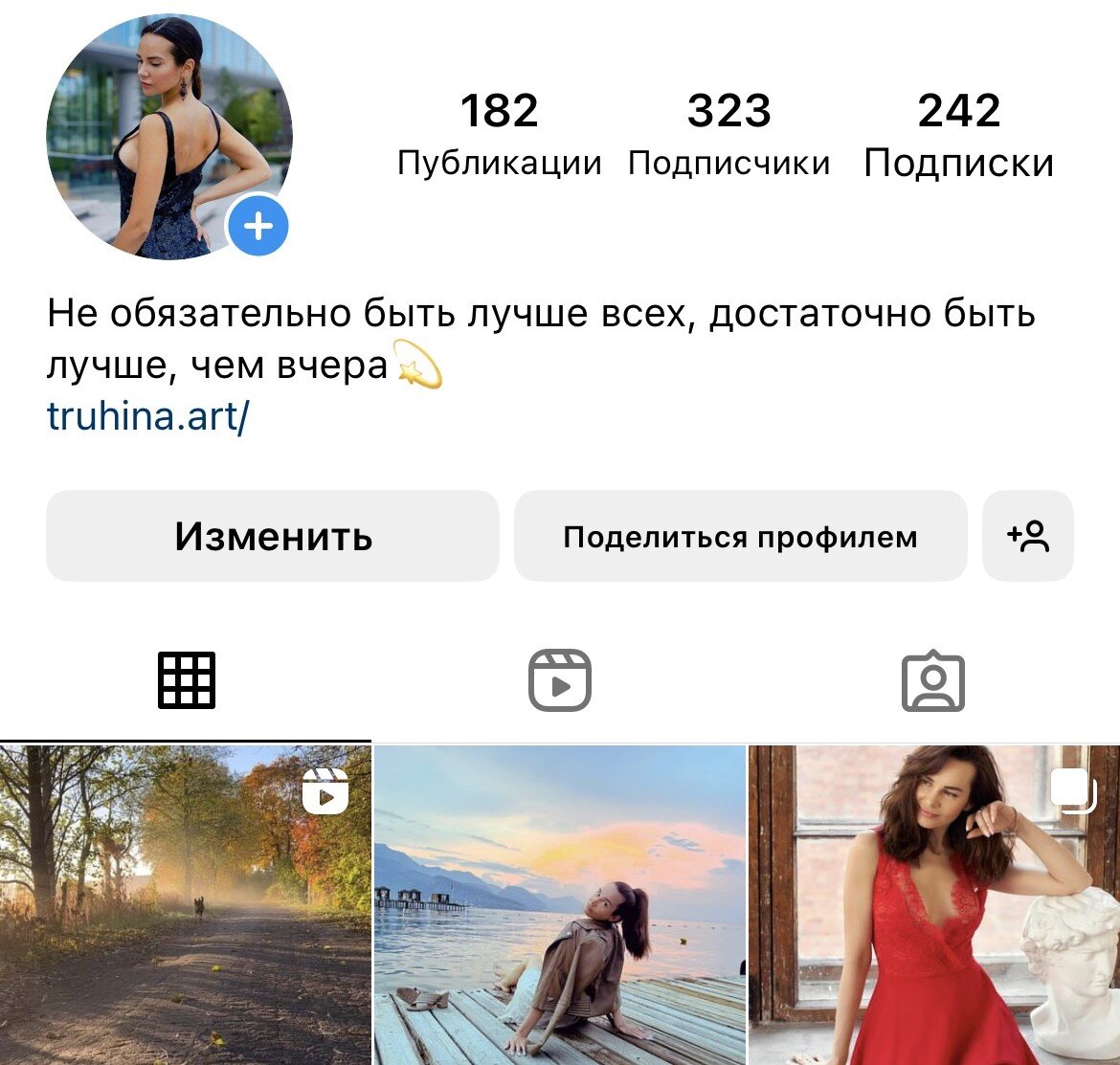This screenshot has height=1065, width=1120.
Task: Open the discover people icon button
Action: [1028, 536]
